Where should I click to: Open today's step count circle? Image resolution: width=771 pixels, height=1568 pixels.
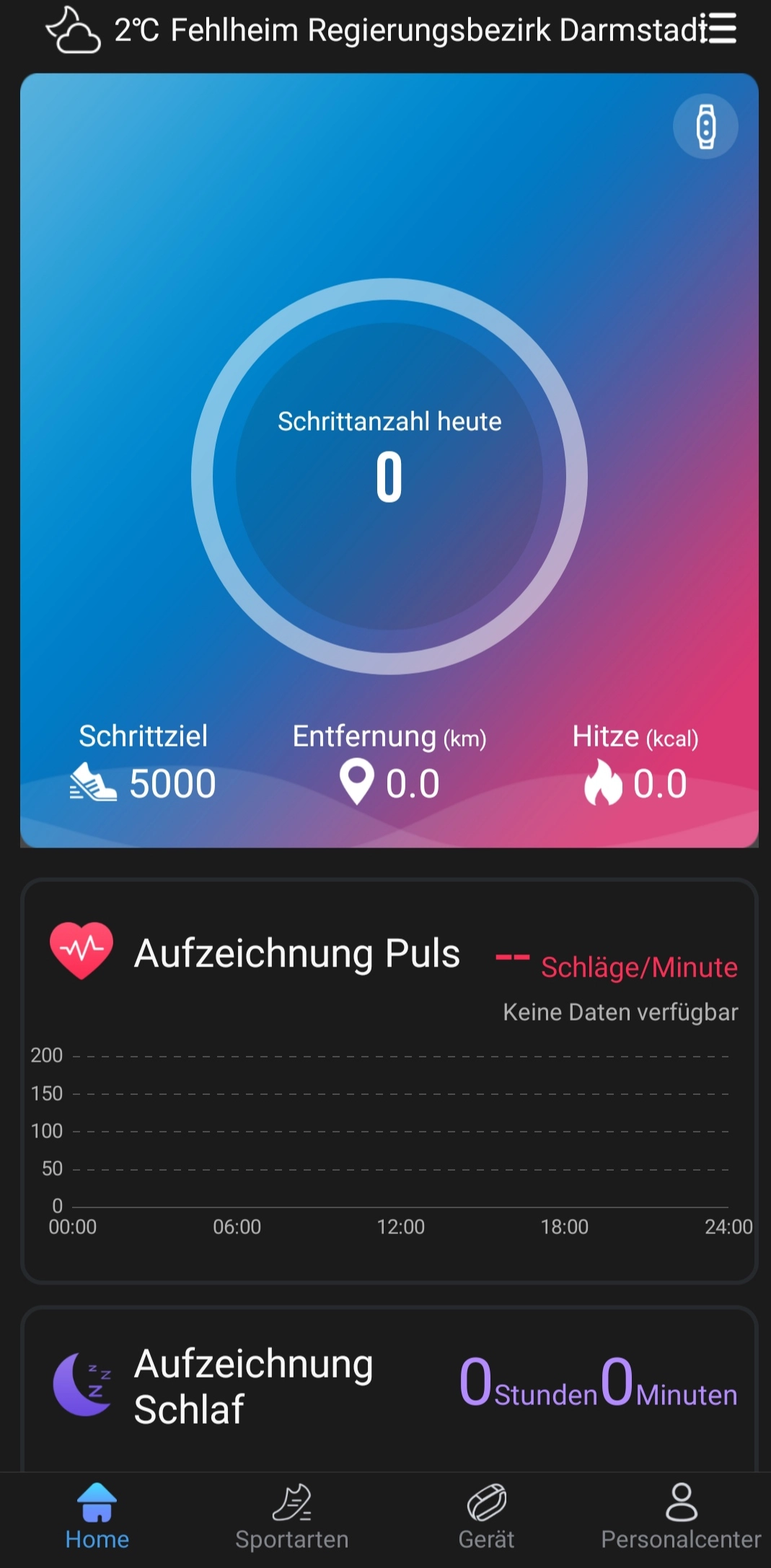389,476
